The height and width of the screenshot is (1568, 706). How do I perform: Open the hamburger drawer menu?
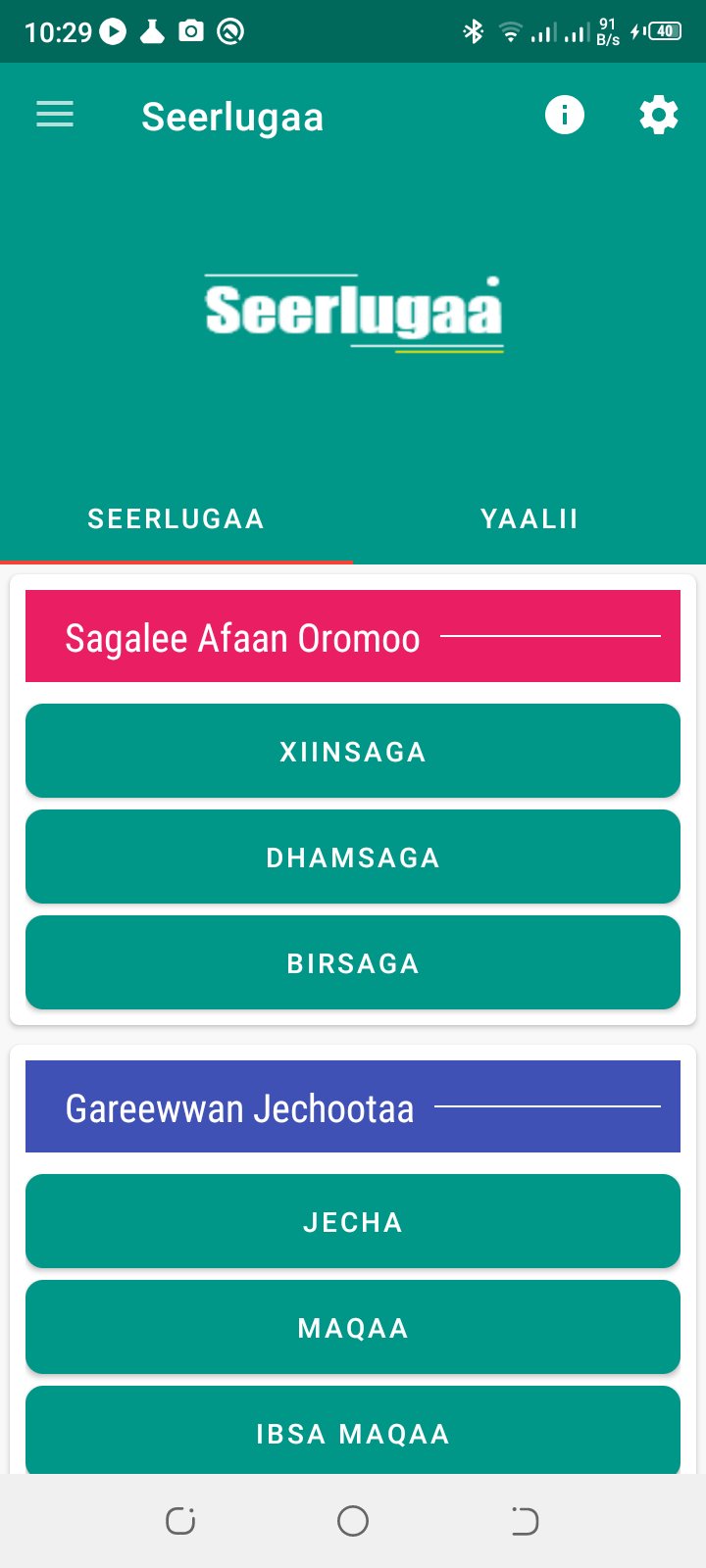(55, 116)
